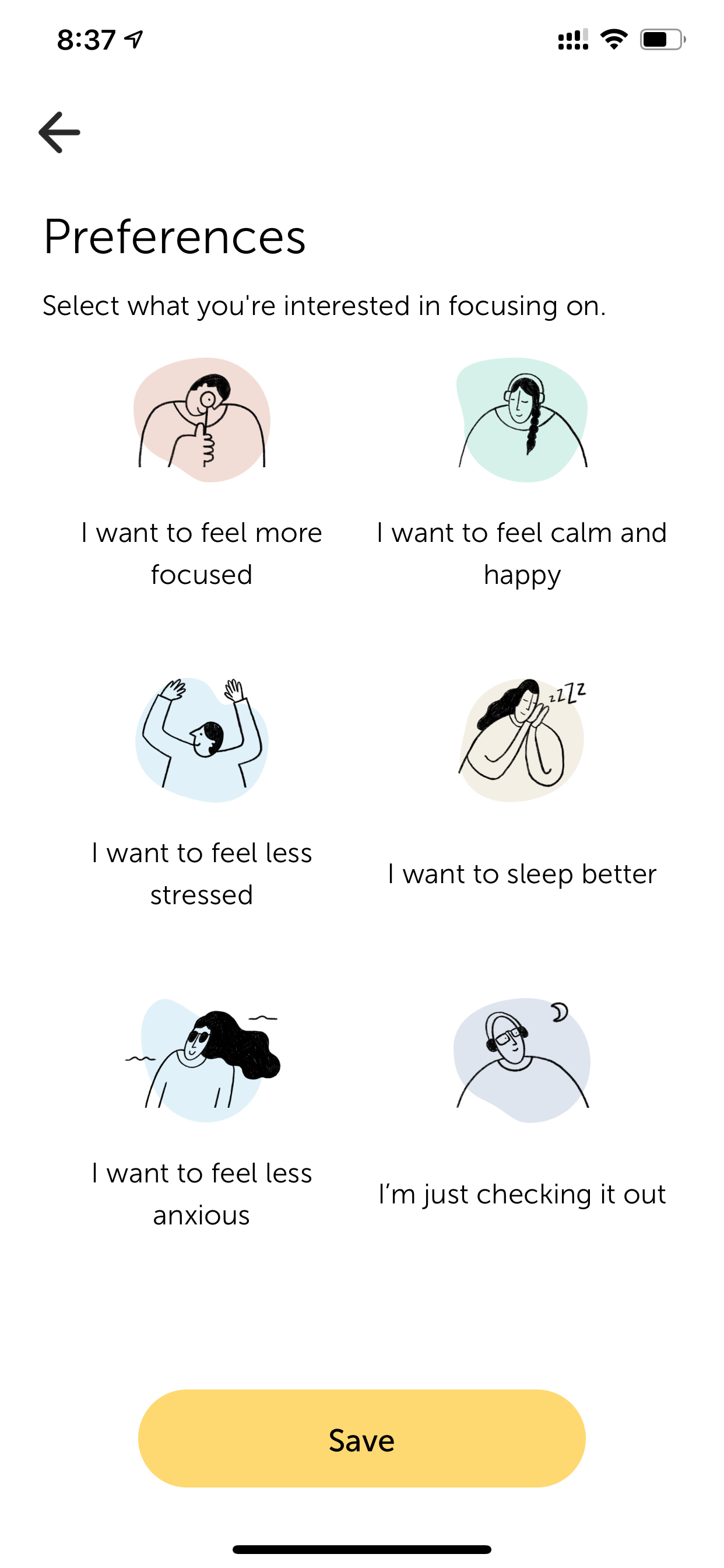
Task: Pick 'I want to feel less stressed'
Action: pyautogui.click(x=201, y=794)
